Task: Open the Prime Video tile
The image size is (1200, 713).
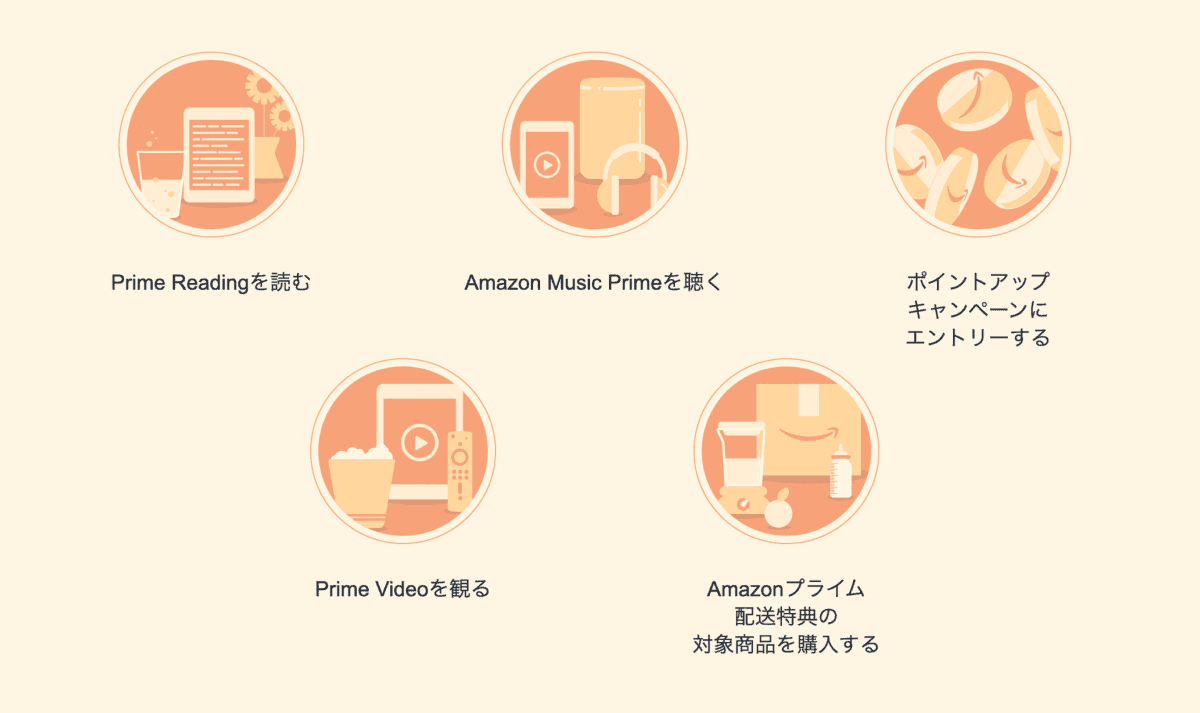Action: click(403, 452)
